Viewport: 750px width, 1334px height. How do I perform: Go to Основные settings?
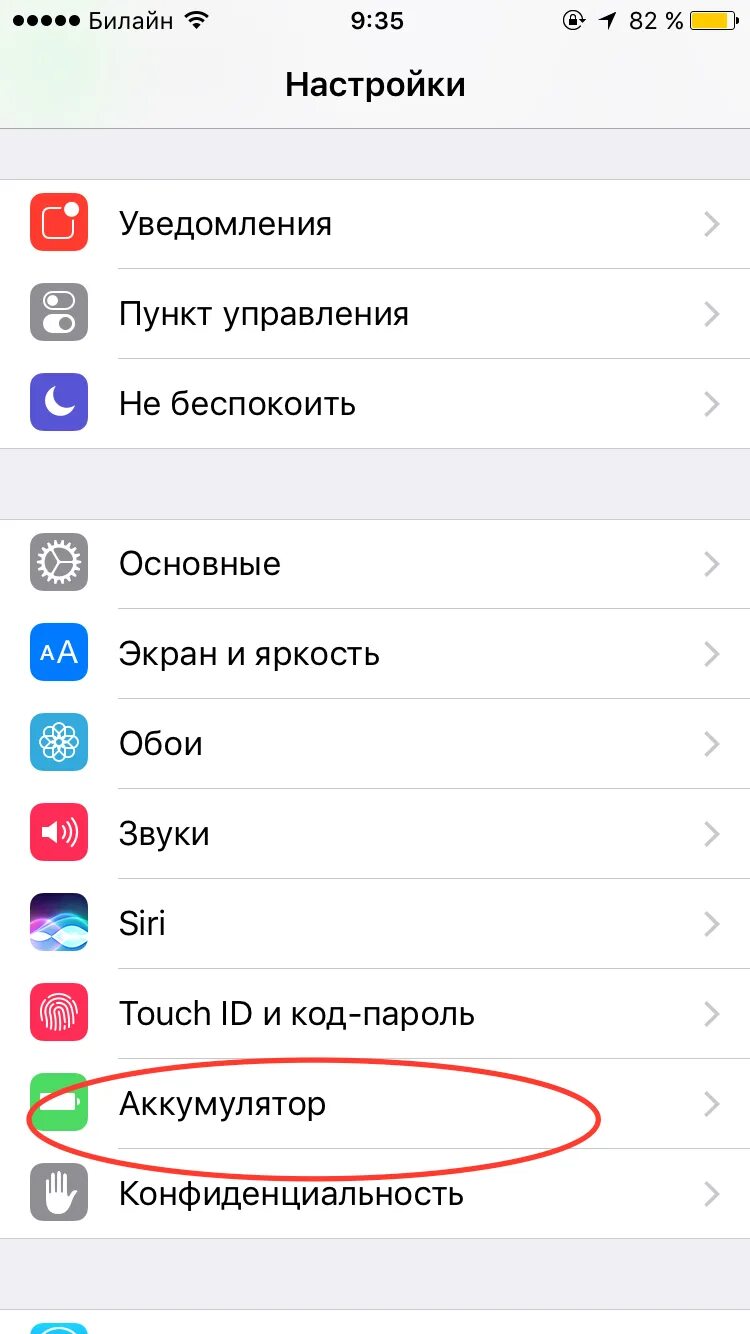(x=375, y=564)
